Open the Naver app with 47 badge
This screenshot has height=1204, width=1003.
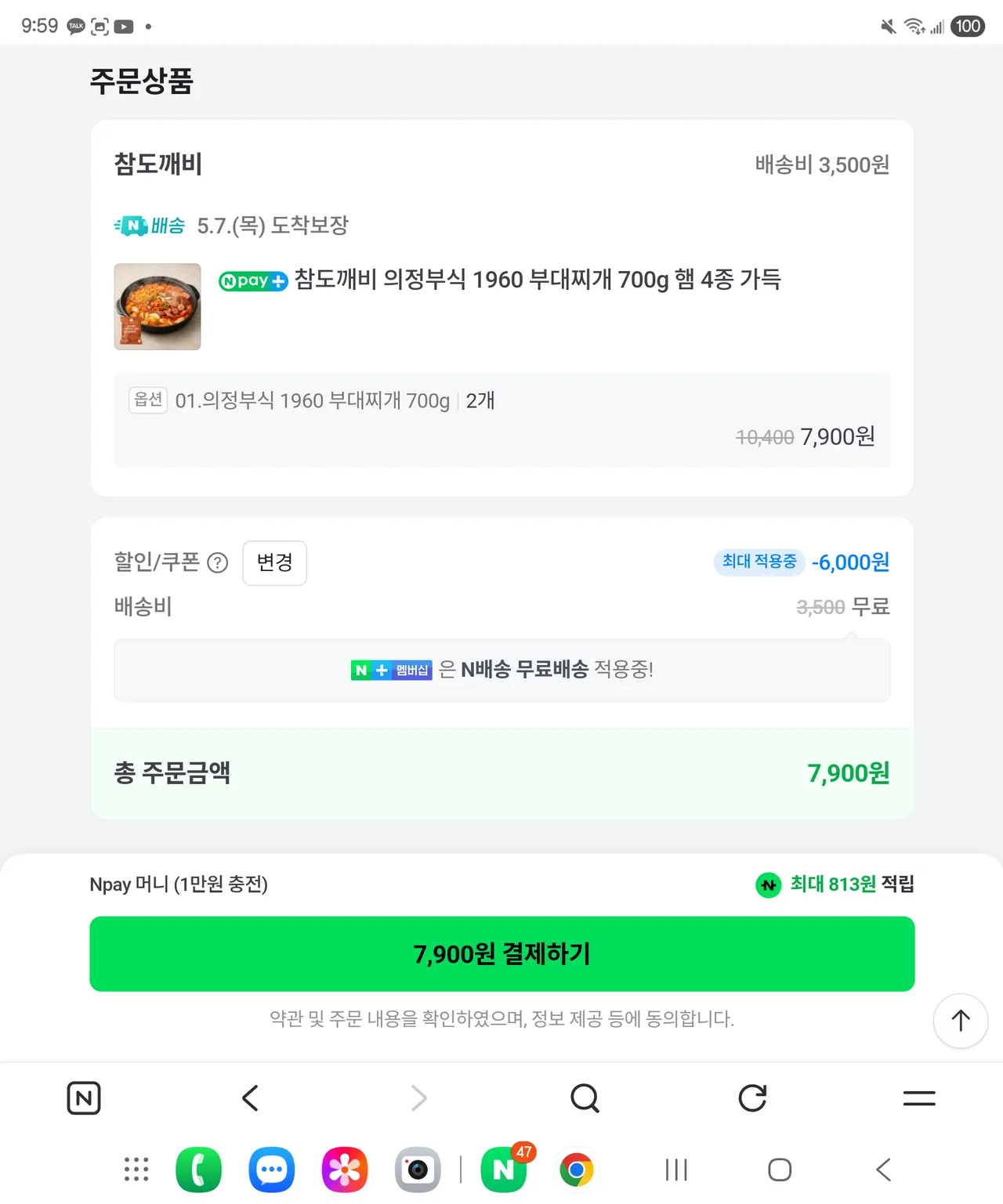[504, 1170]
